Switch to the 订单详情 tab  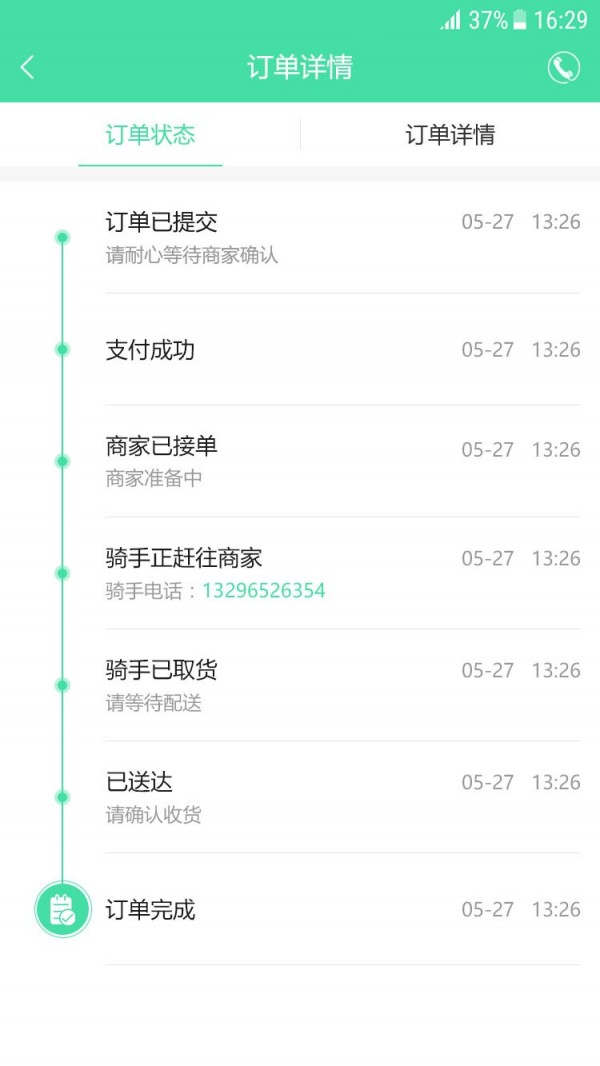(x=450, y=135)
